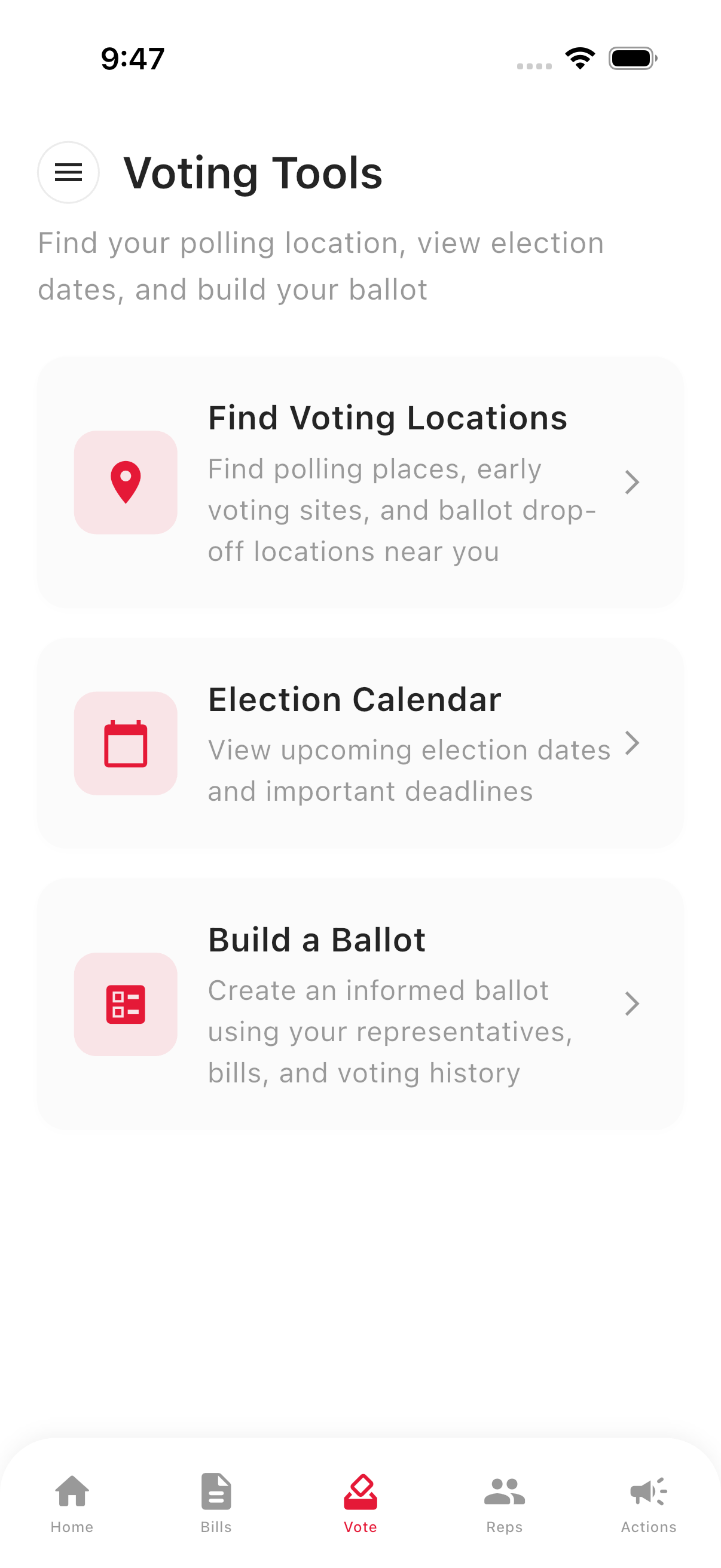Screen dimensions: 721x1568
Task: Switch to the Bills tab
Action: click(216, 1503)
